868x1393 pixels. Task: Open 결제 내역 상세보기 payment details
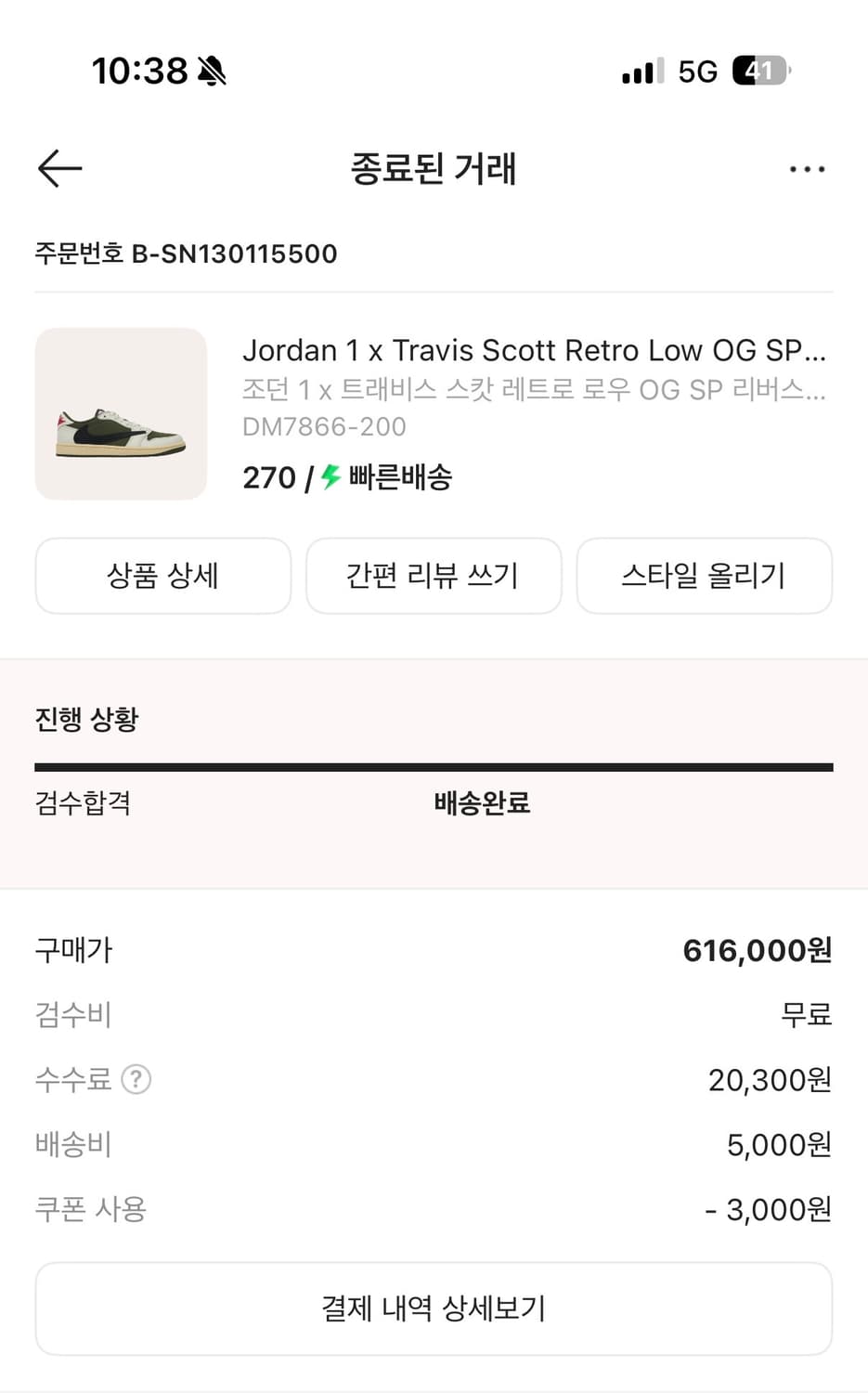pyautogui.click(x=434, y=1308)
